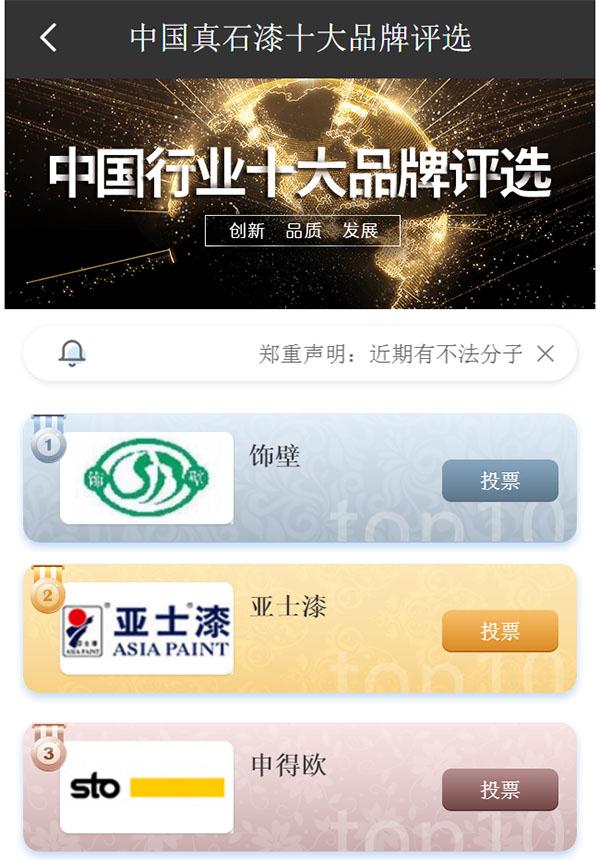Vote for 饰壁 with its 投票 button
This screenshot has height=860, width=600.
point(500,481)
